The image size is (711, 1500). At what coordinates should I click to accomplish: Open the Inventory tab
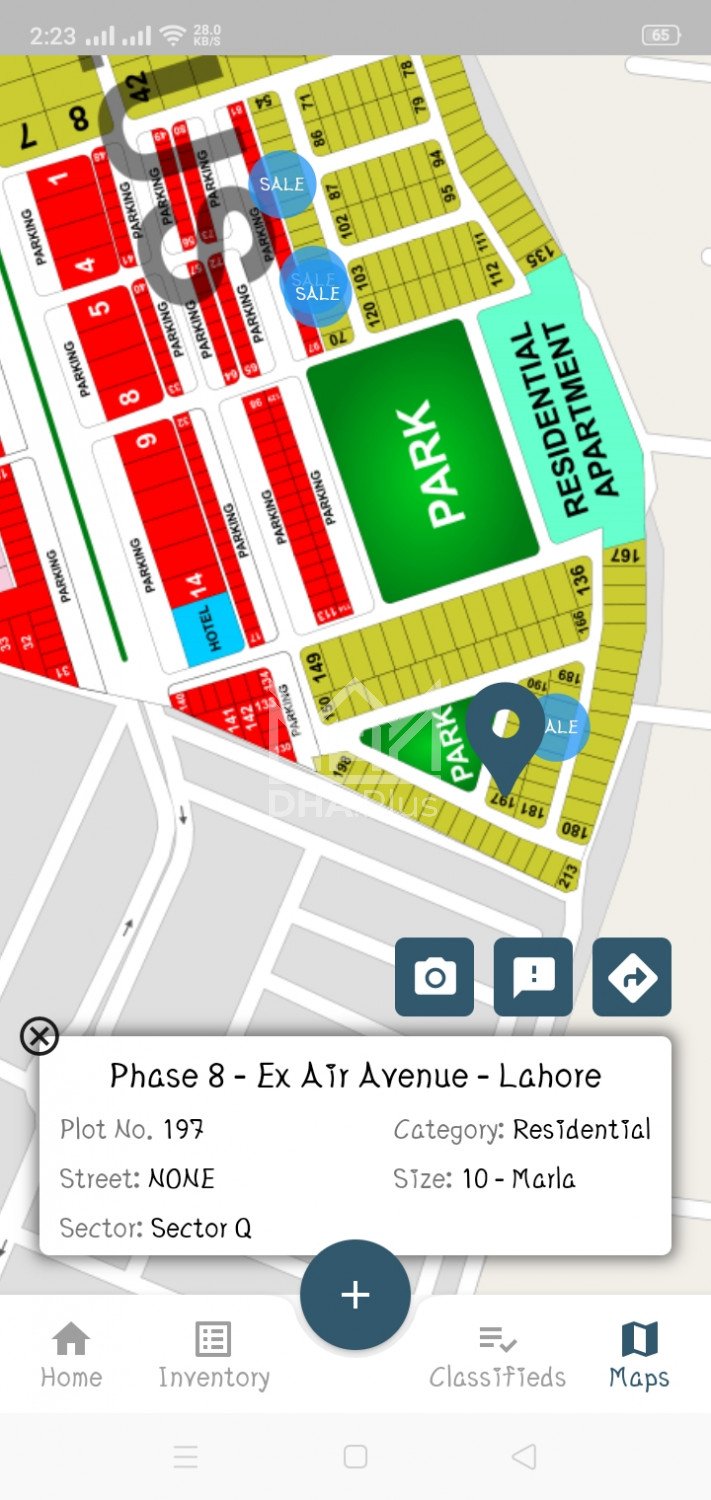[214, 1355]
